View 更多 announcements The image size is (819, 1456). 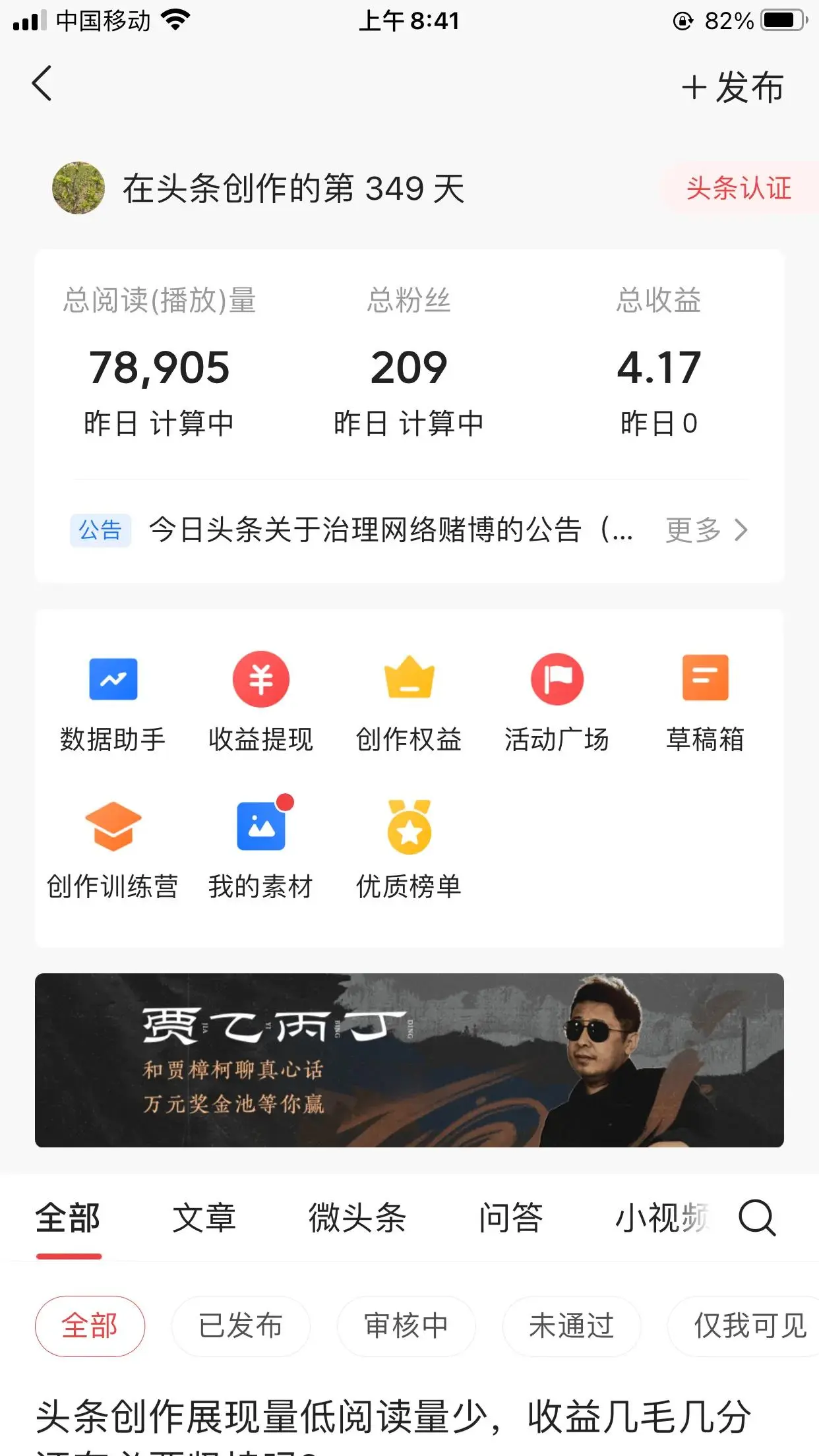706,530
